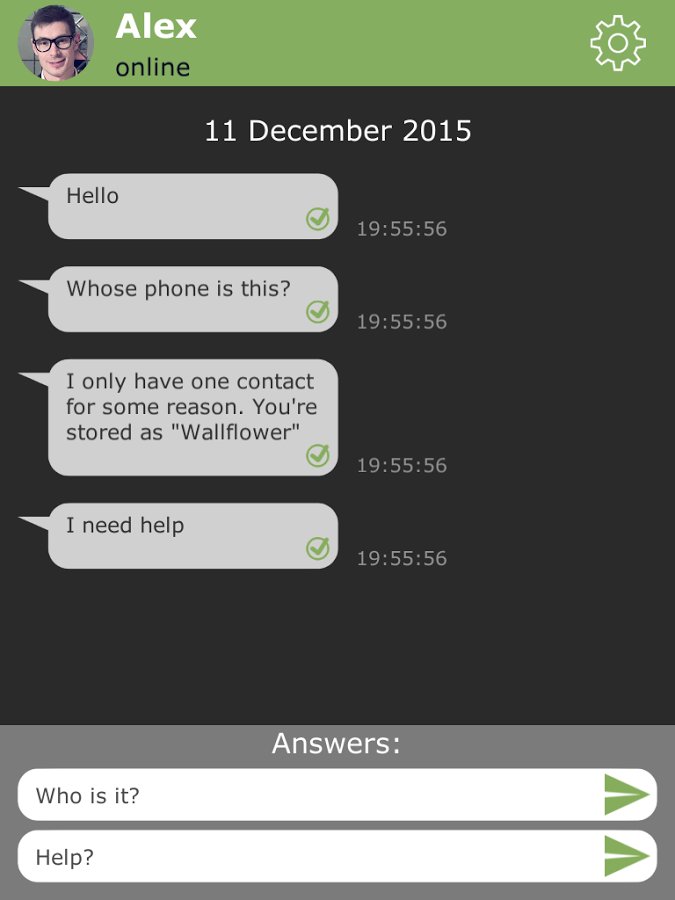
Task: Reply with "Who is it?"
Action: pos(337,795)
